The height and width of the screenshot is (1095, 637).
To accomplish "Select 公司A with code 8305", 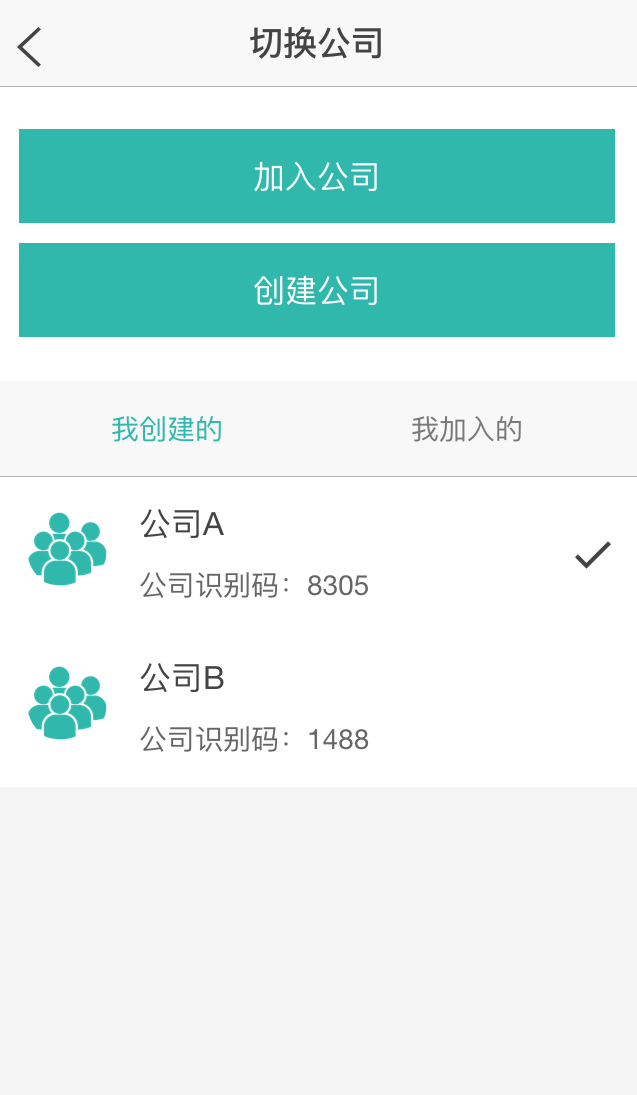I will pos(318,554).
